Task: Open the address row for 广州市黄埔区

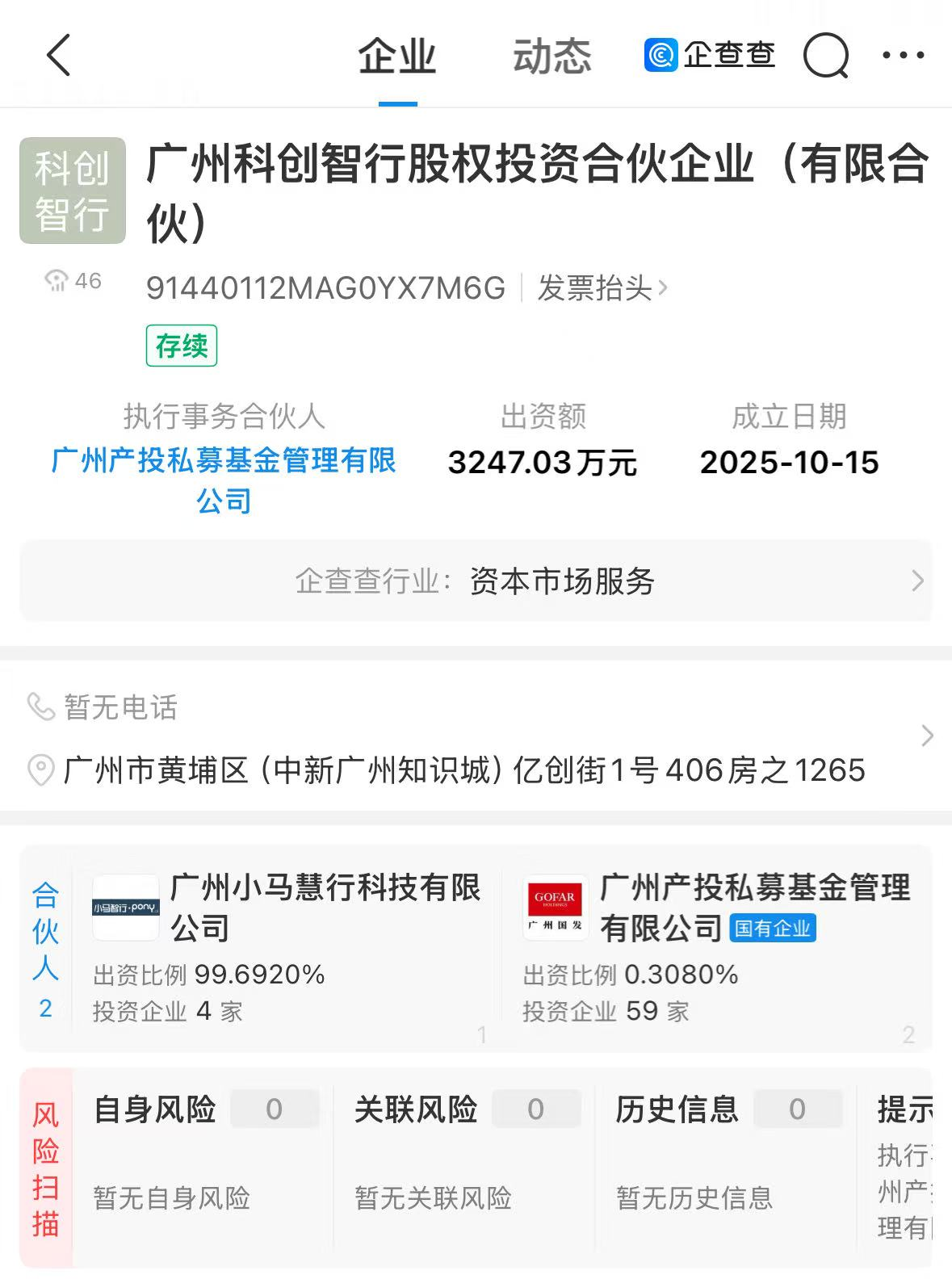Action: (464, 770)
